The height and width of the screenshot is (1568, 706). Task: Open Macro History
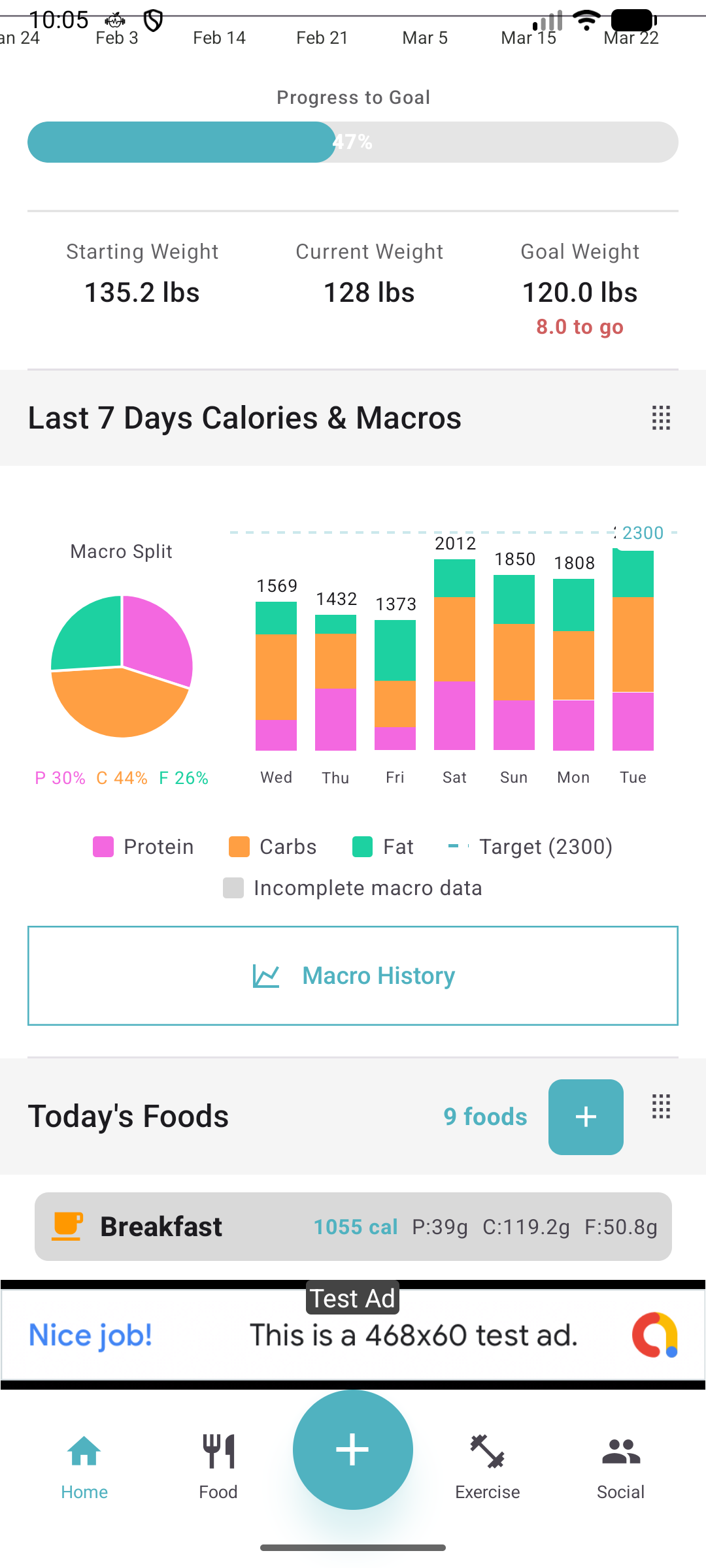pyautogui.click(x=352, y=975)
